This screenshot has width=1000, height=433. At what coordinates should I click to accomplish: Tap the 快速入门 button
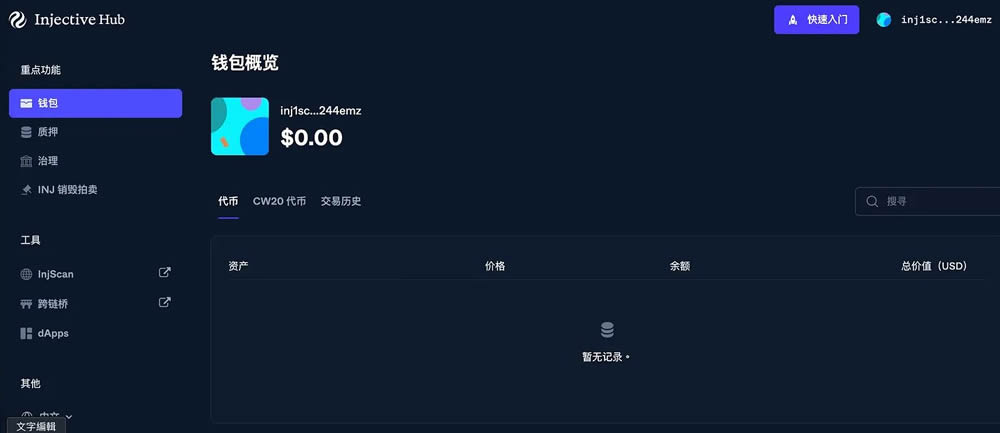coord(816,20)
